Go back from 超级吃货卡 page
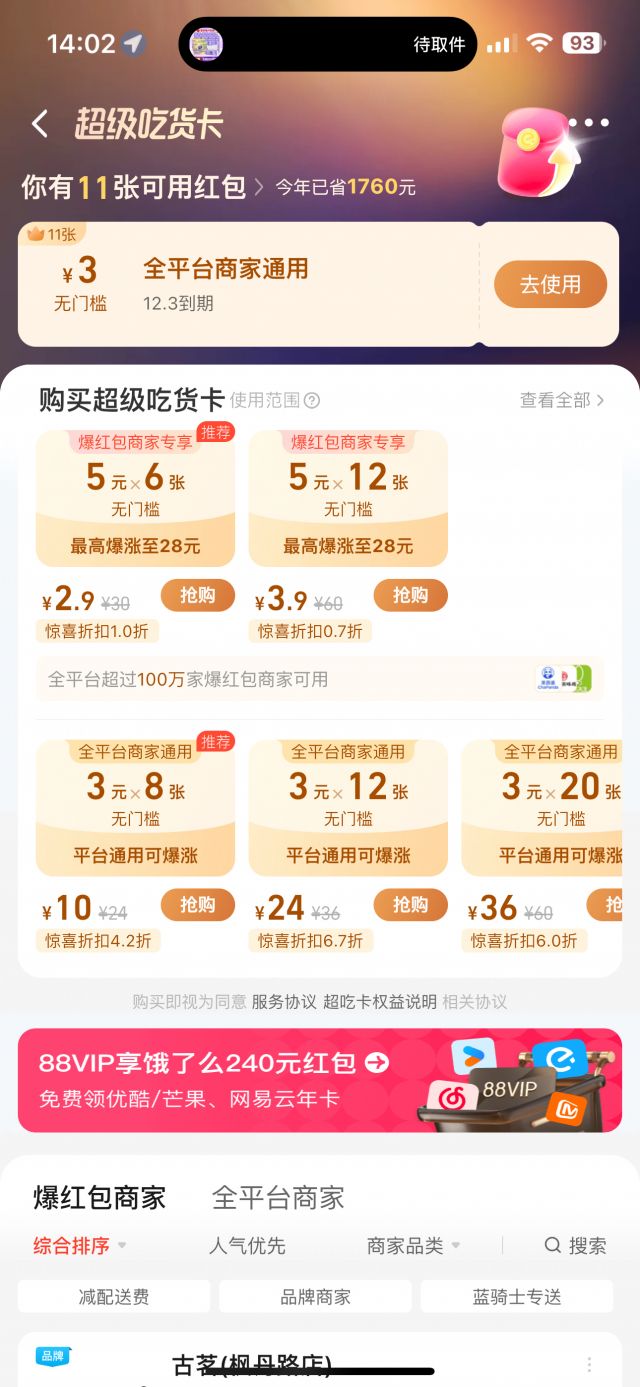This screenshot has height=1387, width=640. (x=40, y=124)
